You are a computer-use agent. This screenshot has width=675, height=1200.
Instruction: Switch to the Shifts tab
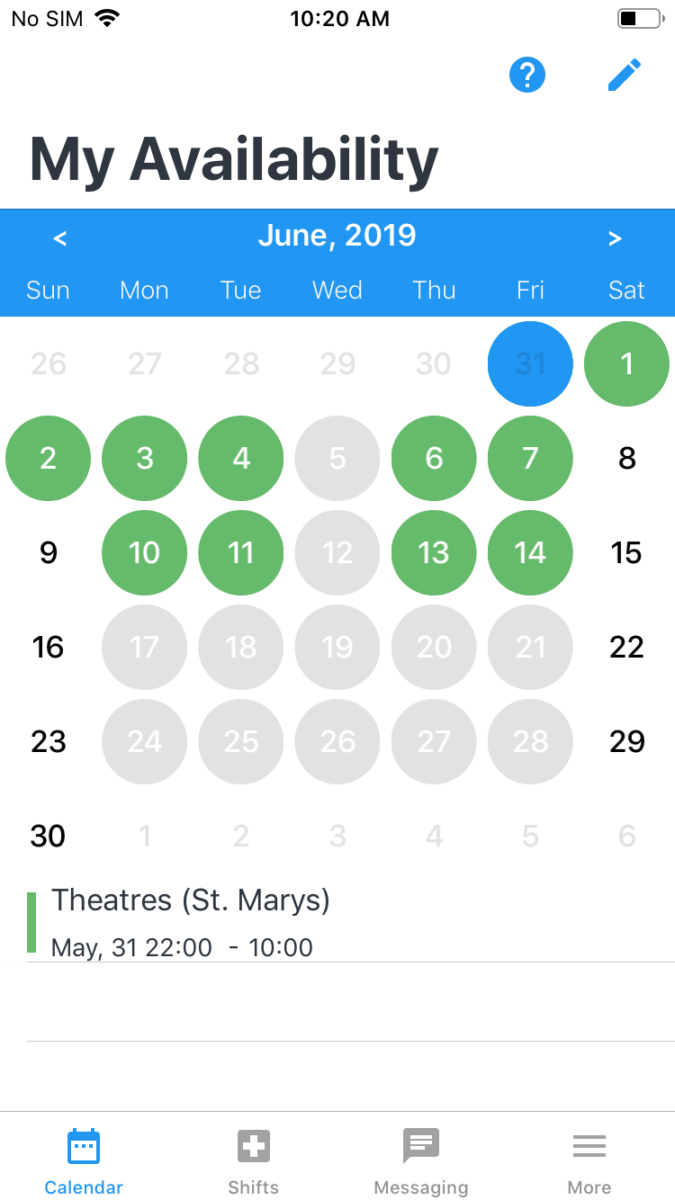(253, 1160)
